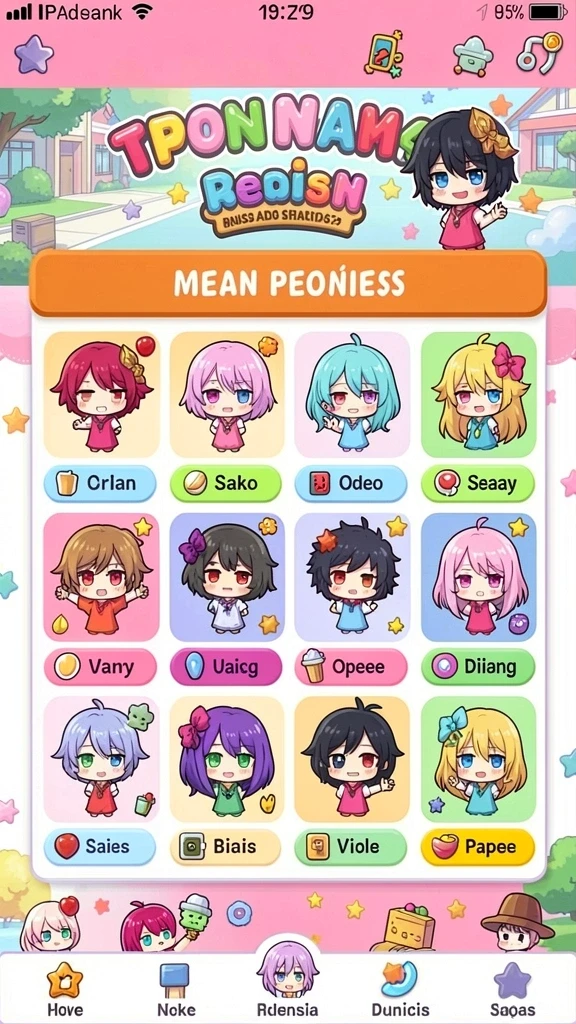Switch to the Rdensia center tab
Screen dimensions: 576x1024
[x=288, y=981]
